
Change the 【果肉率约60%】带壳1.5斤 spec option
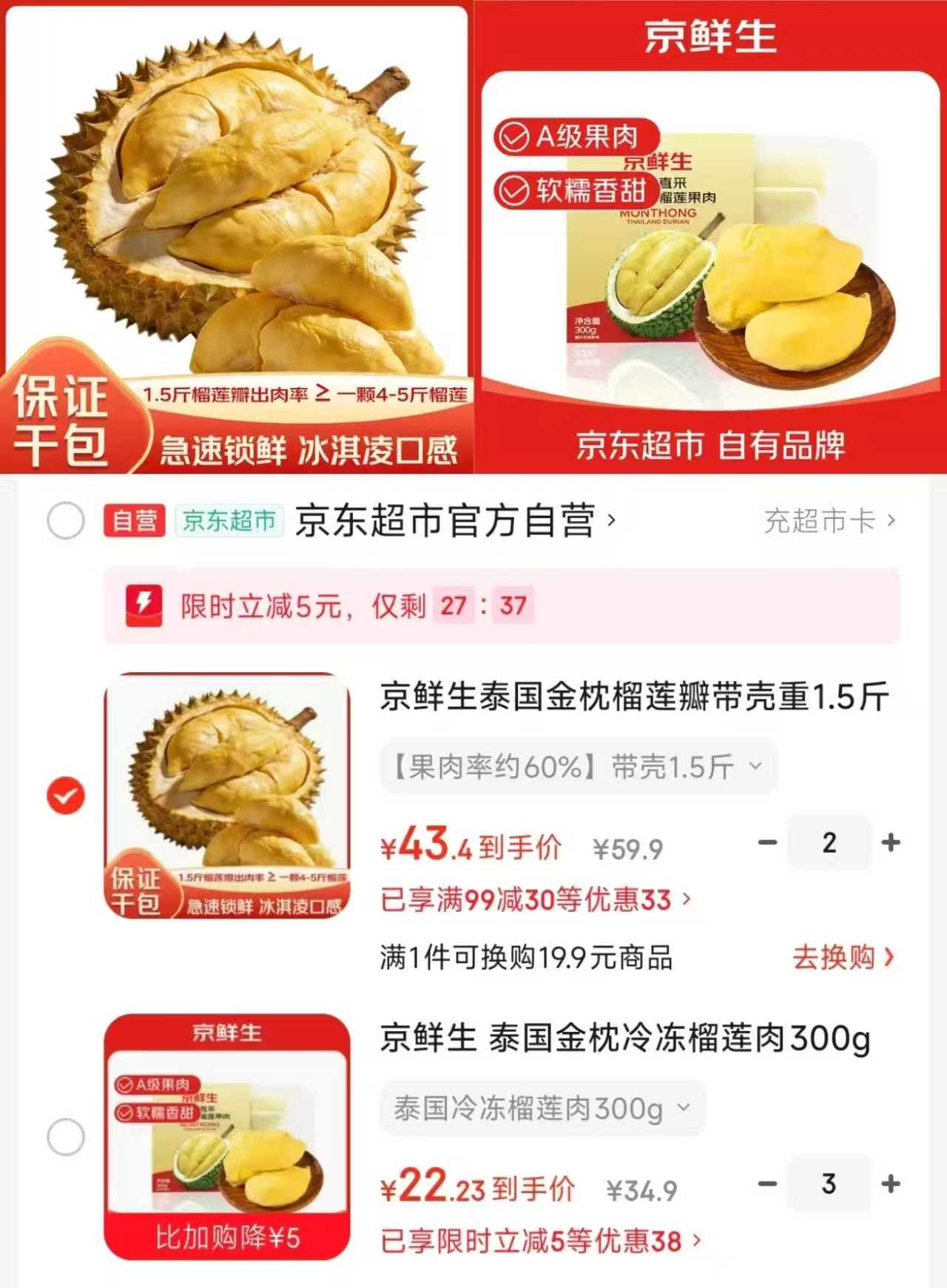coord(578,767)
